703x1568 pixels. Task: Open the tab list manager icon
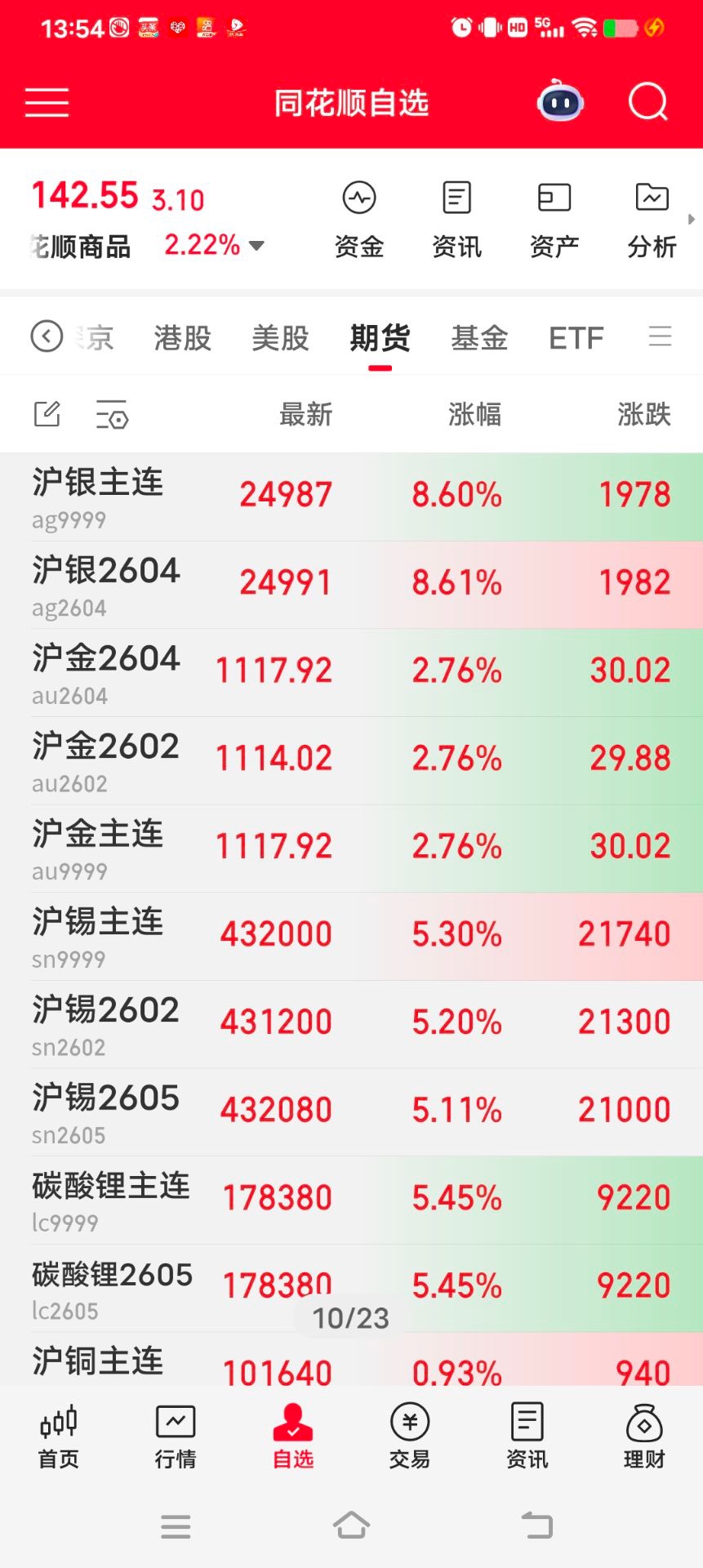(660, 336)
